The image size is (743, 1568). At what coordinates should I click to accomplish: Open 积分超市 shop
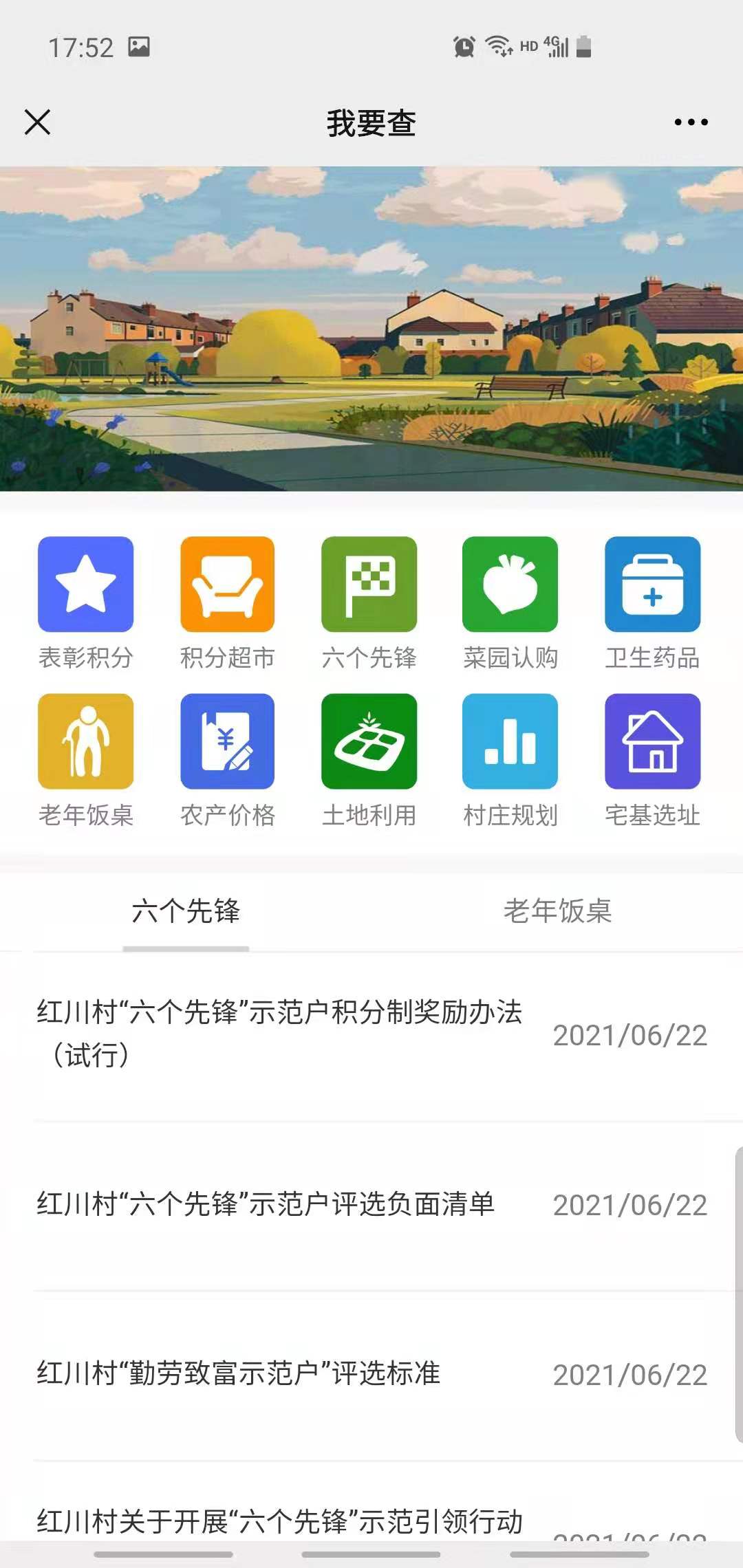(227, 585)
